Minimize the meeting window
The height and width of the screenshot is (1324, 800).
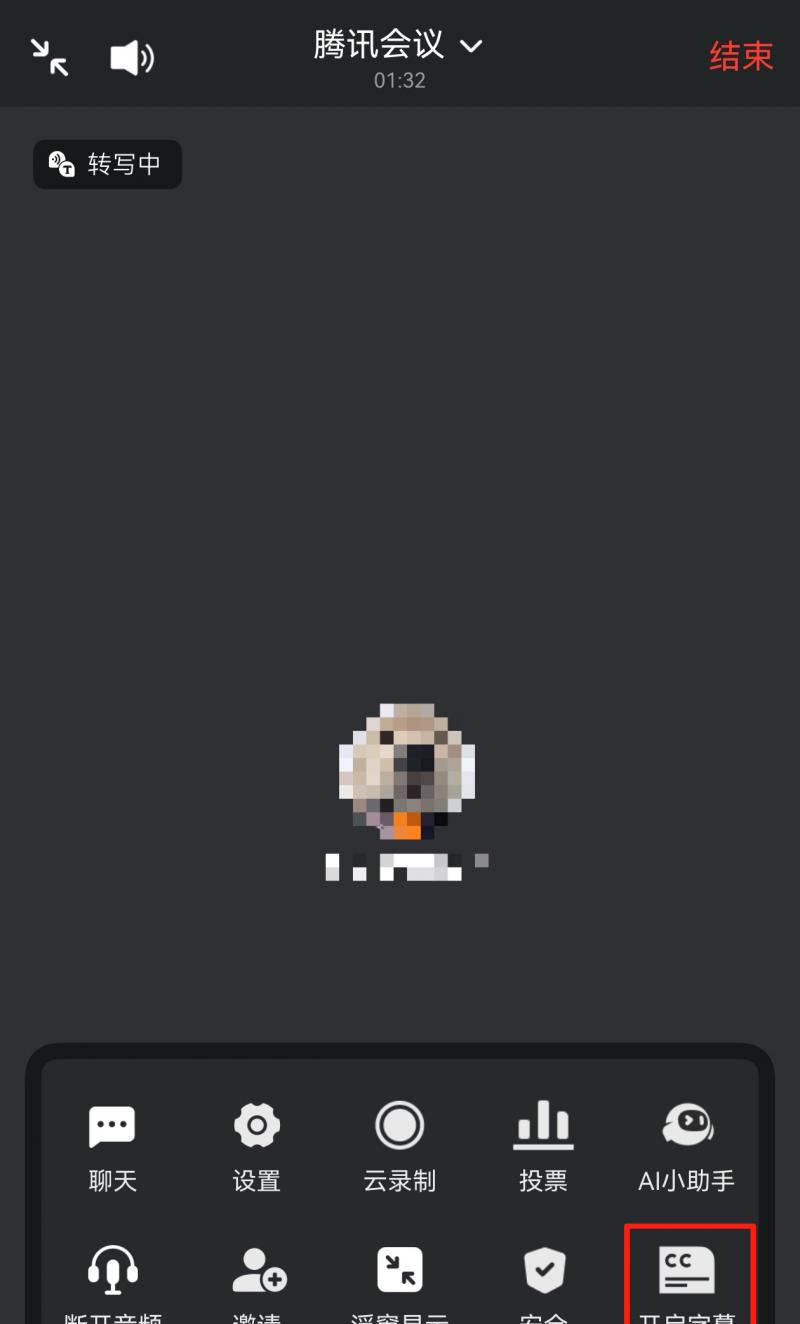[x=49, y=57]
